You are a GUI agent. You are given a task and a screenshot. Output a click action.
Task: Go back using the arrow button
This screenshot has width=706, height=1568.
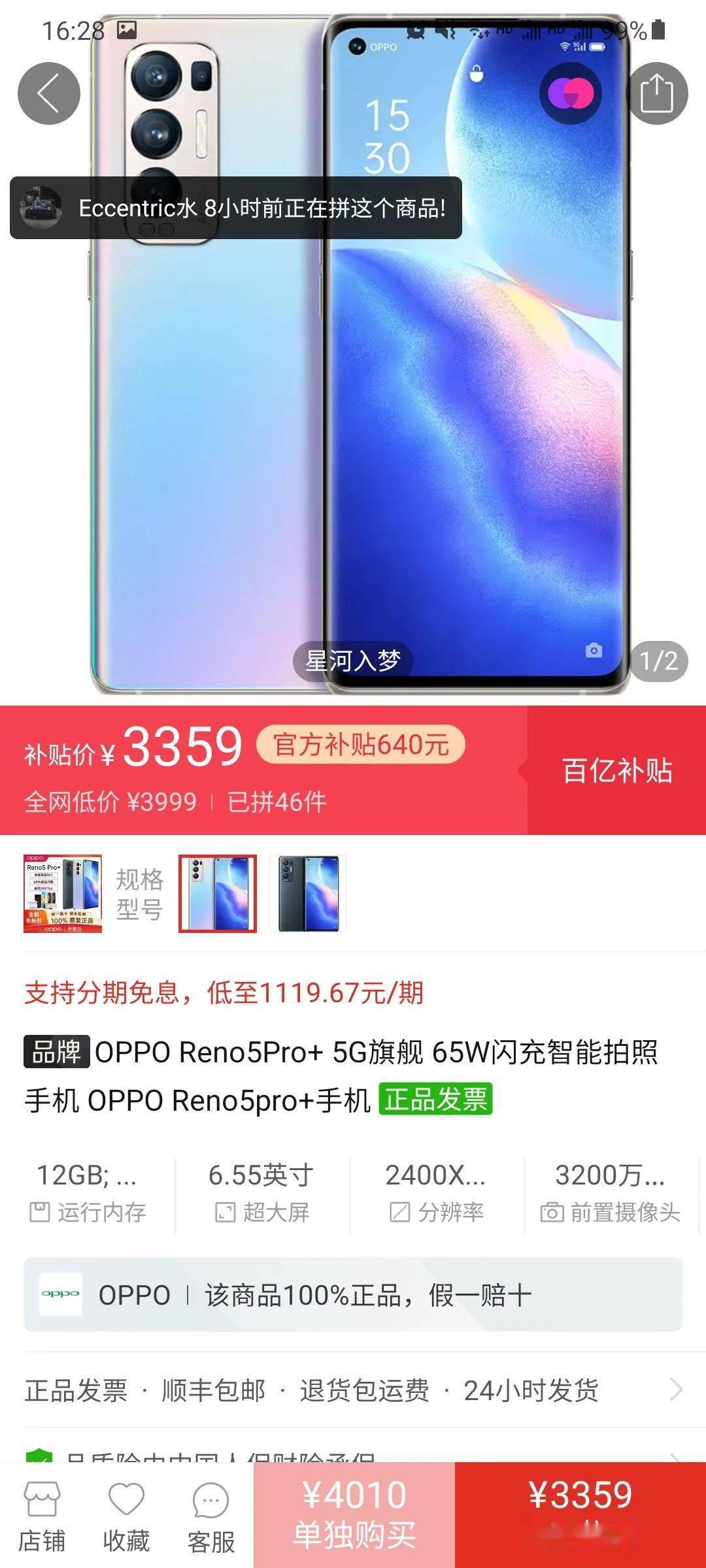[48, 93]
